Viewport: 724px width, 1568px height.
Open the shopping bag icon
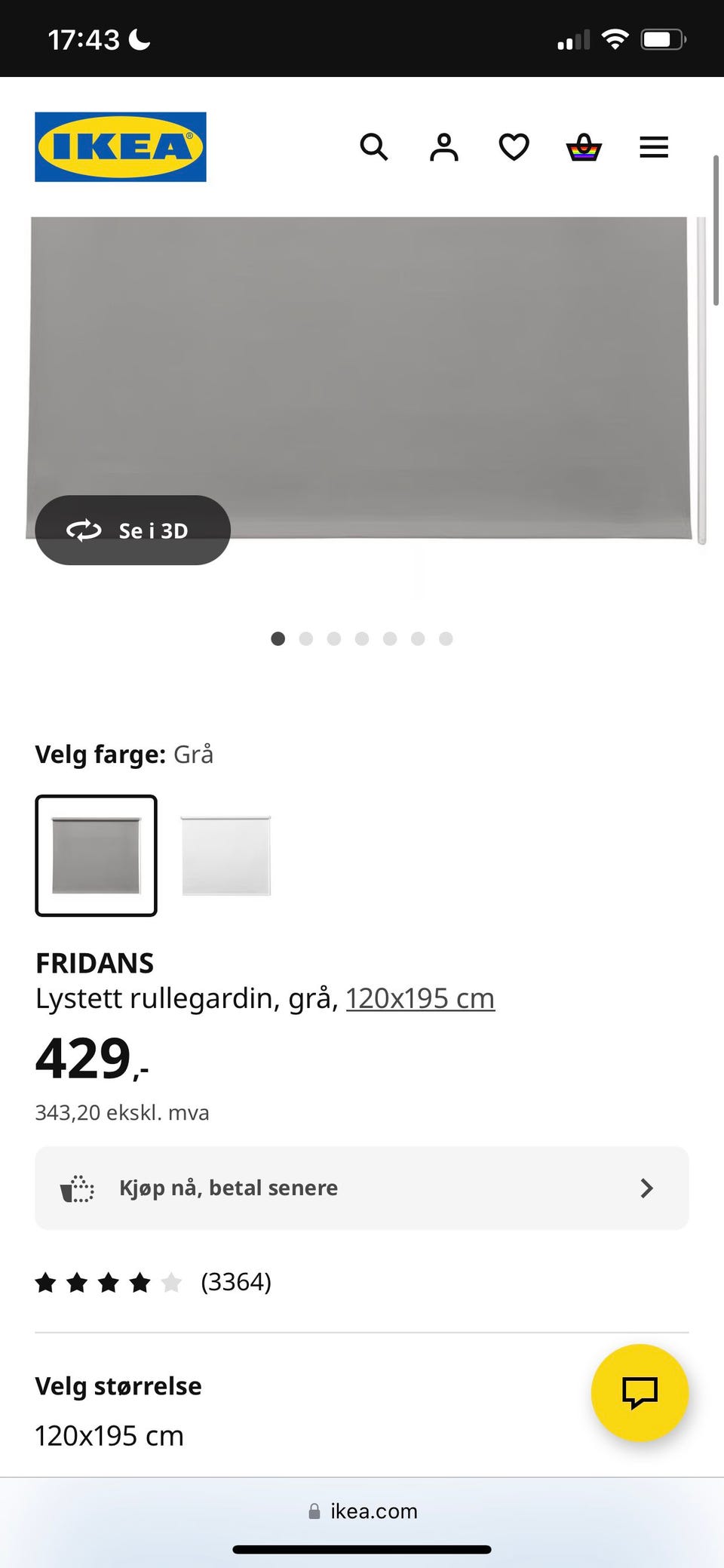583,147
